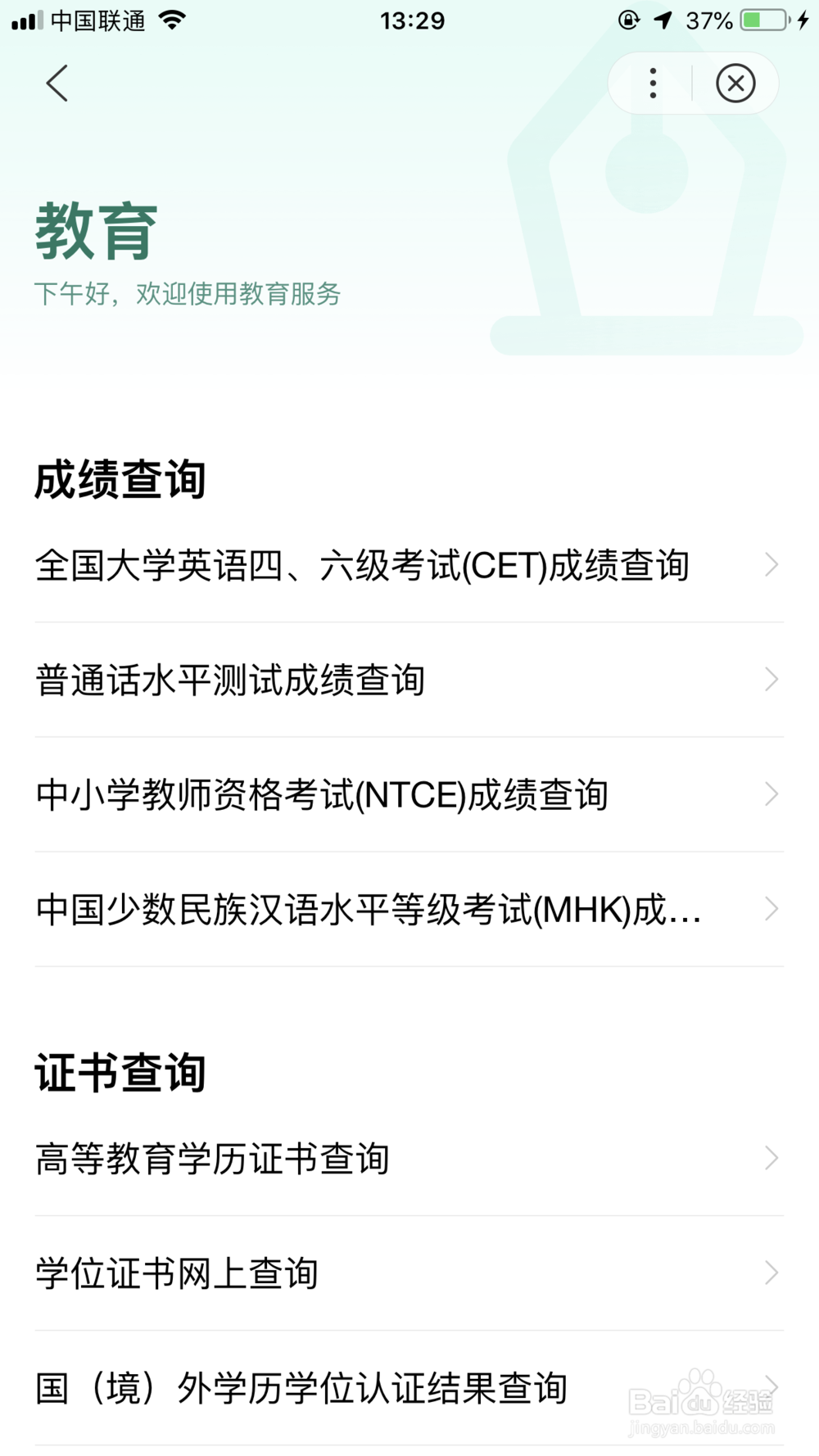Expand the CET score query row chevron
Screen dimensions: 819x1456
click(771, 564)
